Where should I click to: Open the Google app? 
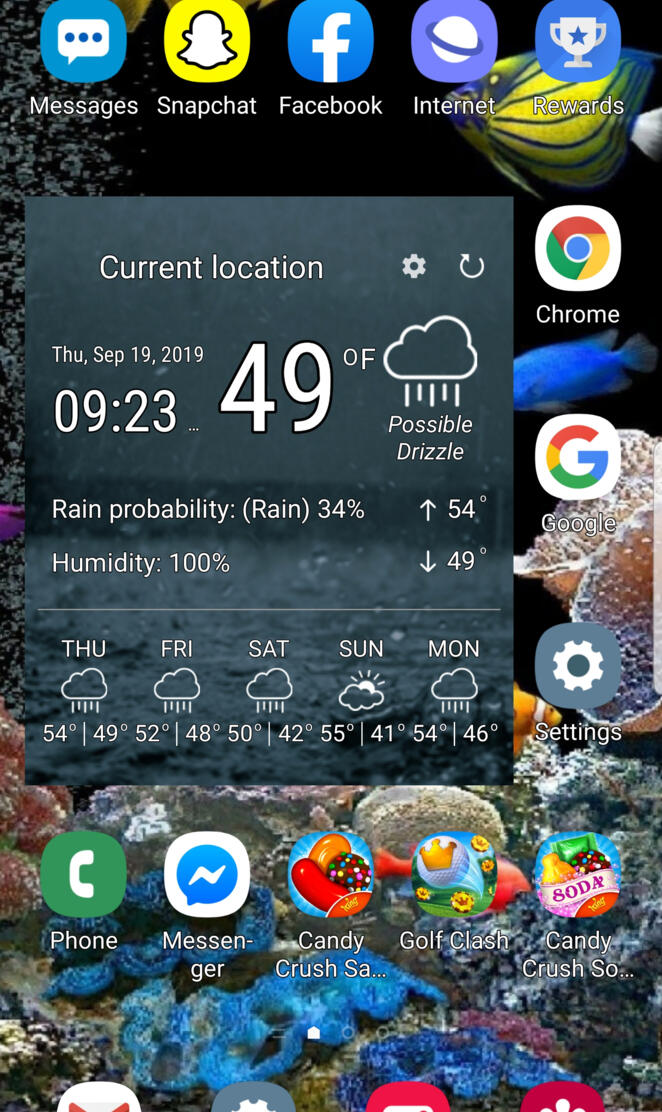(x=578, y=458)
